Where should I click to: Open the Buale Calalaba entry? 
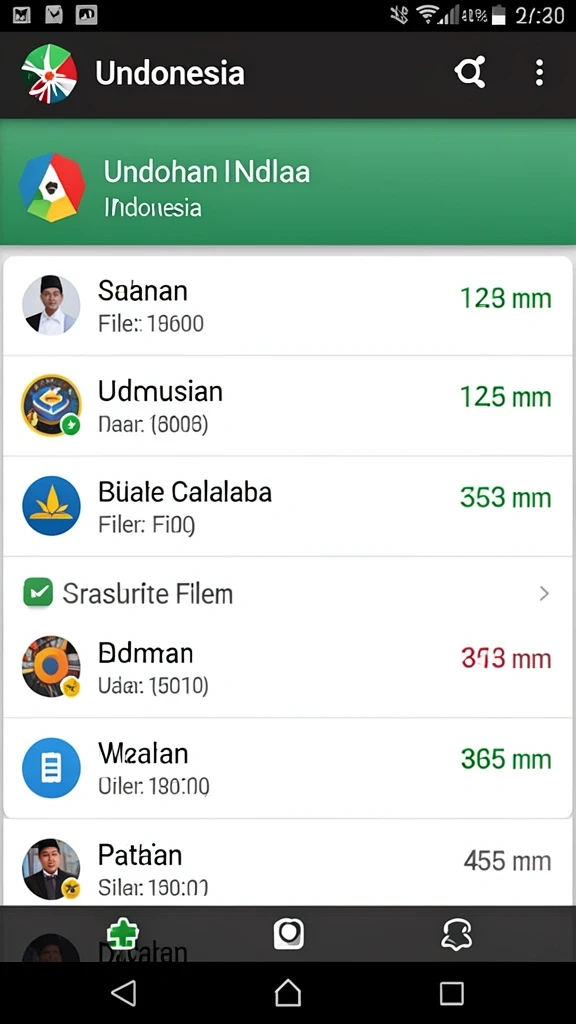click(288, 506)
